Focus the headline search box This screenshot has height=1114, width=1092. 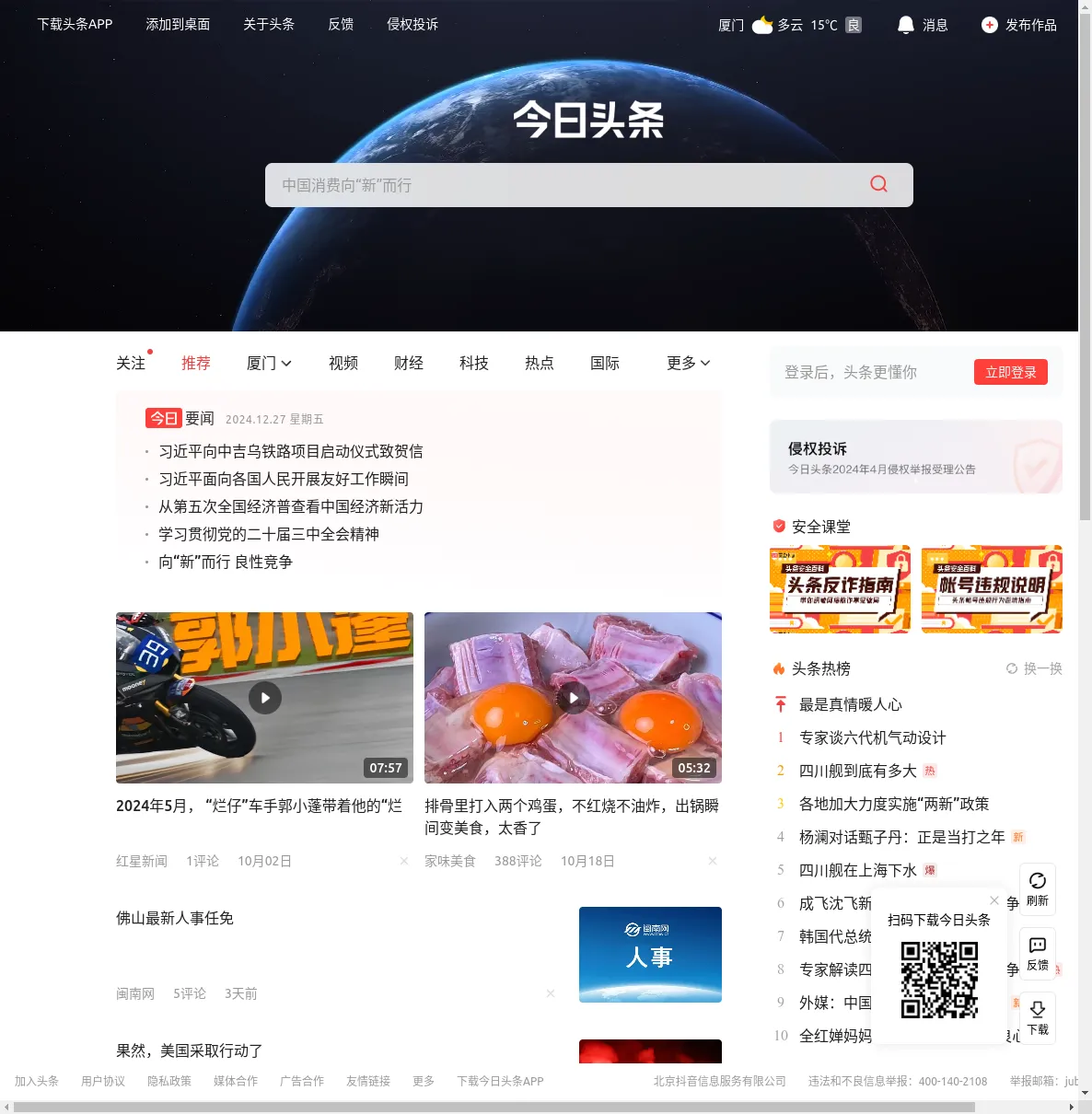click(x=562, y=185)
